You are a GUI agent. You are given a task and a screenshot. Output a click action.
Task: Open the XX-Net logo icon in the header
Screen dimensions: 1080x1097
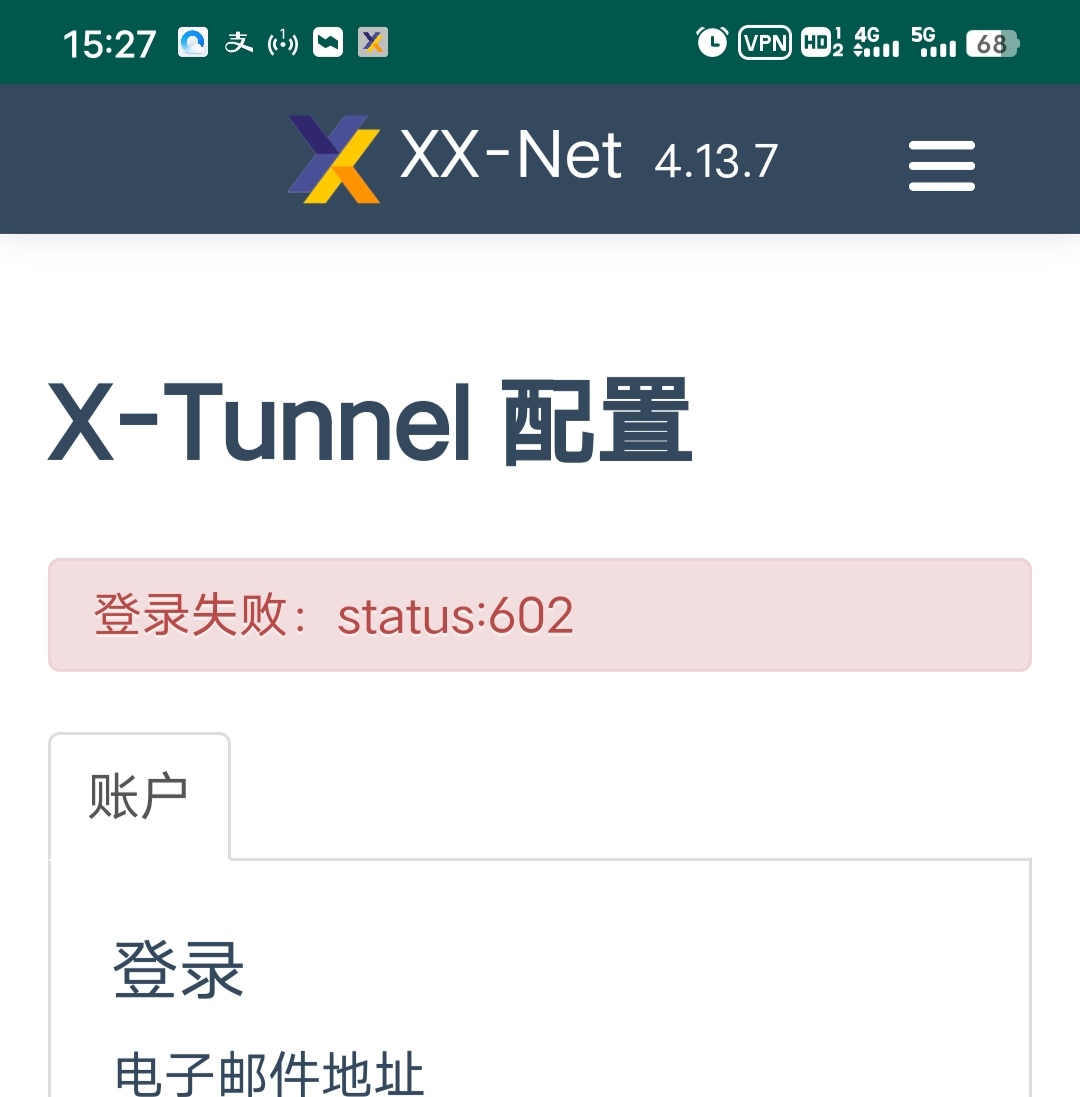(x=334, y=158)
